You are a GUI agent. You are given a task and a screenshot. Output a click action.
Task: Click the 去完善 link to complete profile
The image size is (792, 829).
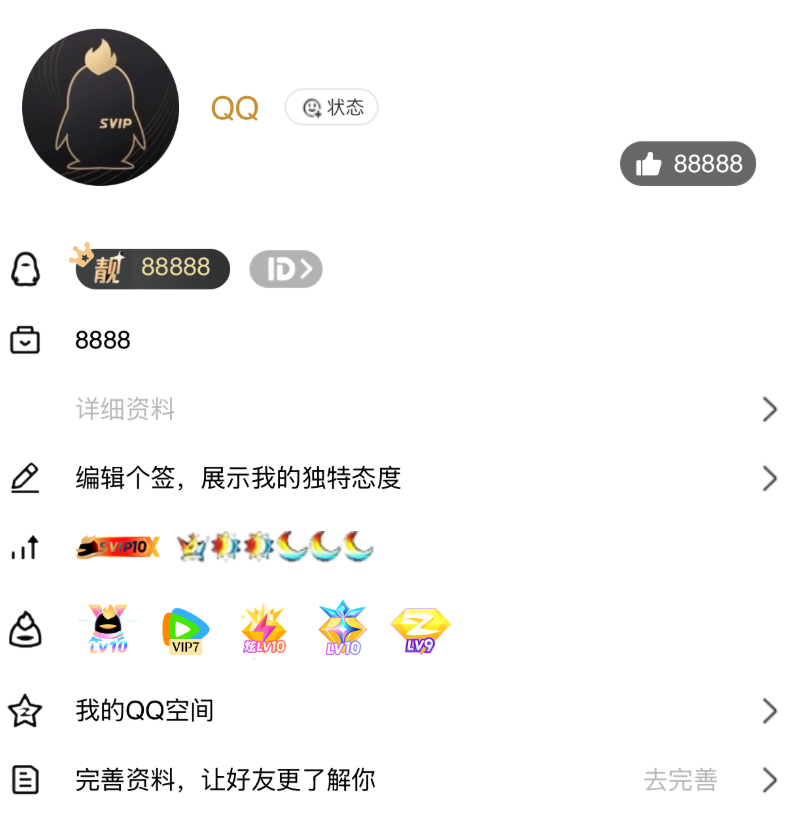pyautogui.click(x=679, y=780)
